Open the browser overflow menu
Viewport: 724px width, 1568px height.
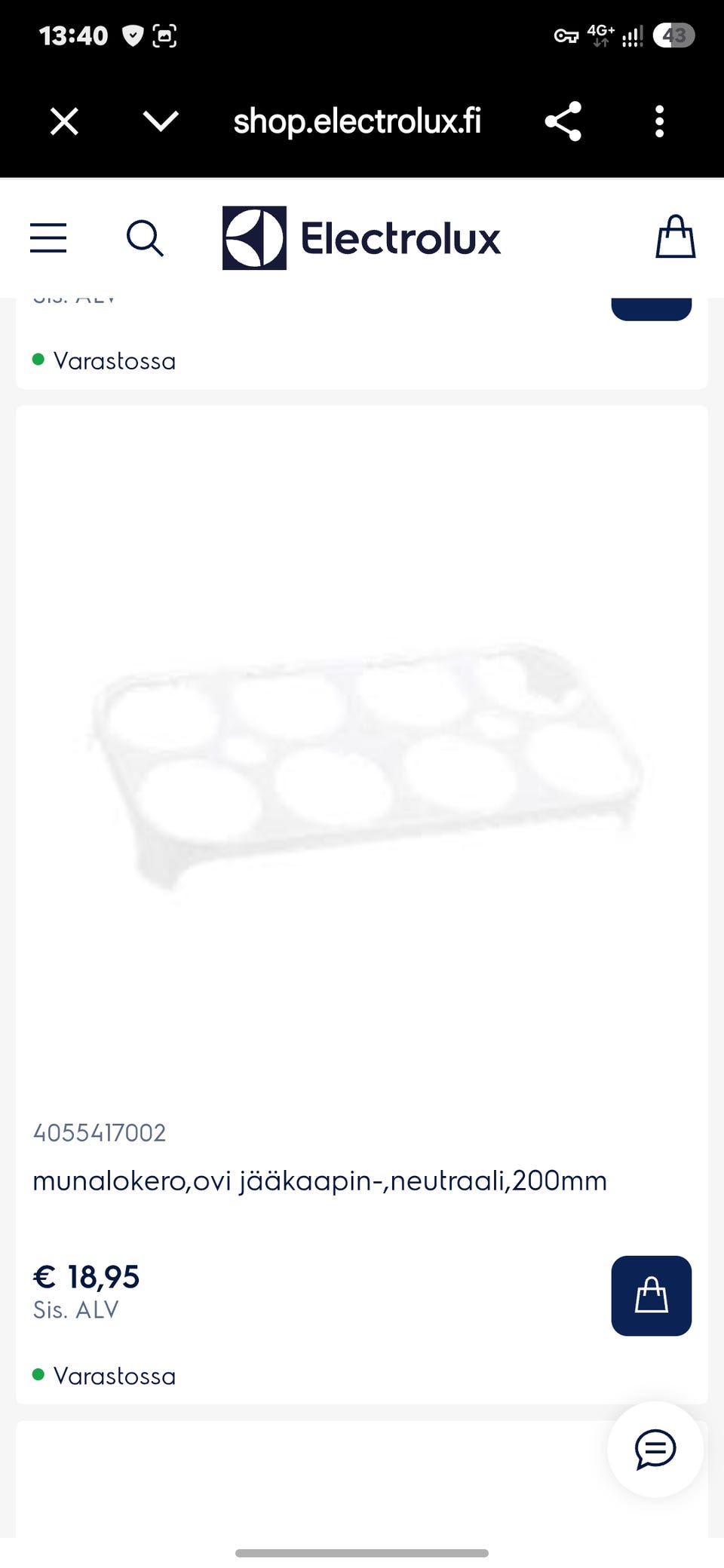click(x=659, y=121)
